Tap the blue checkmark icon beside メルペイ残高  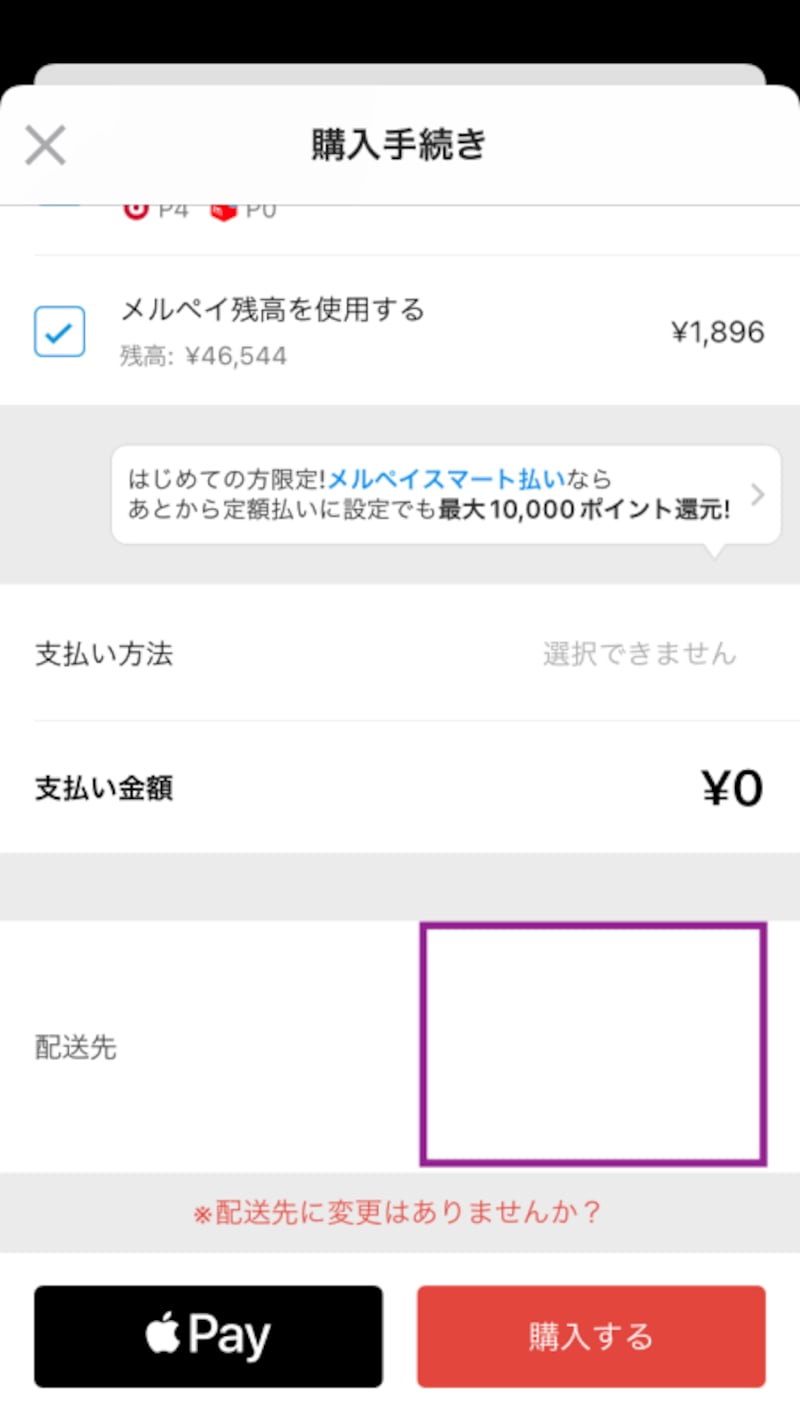click(x=58, y=330)
